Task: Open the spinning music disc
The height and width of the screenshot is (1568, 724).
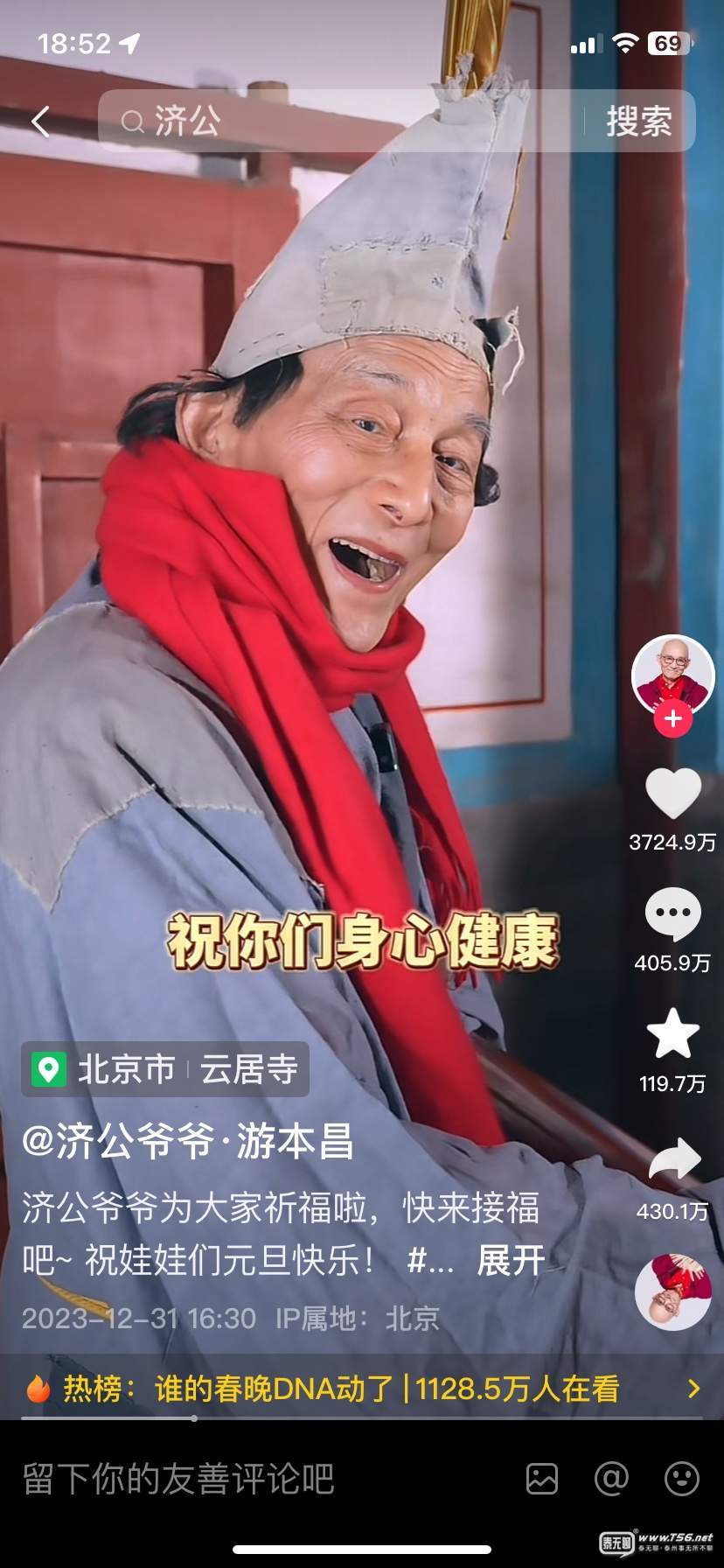Action: 672,1291
